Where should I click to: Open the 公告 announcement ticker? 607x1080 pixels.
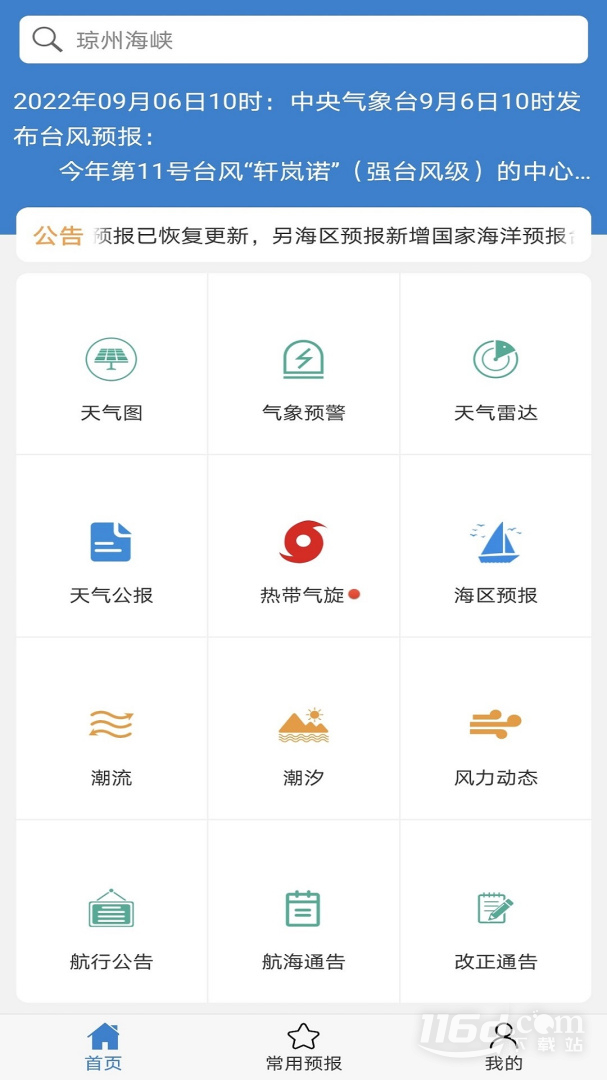(303, 236)
